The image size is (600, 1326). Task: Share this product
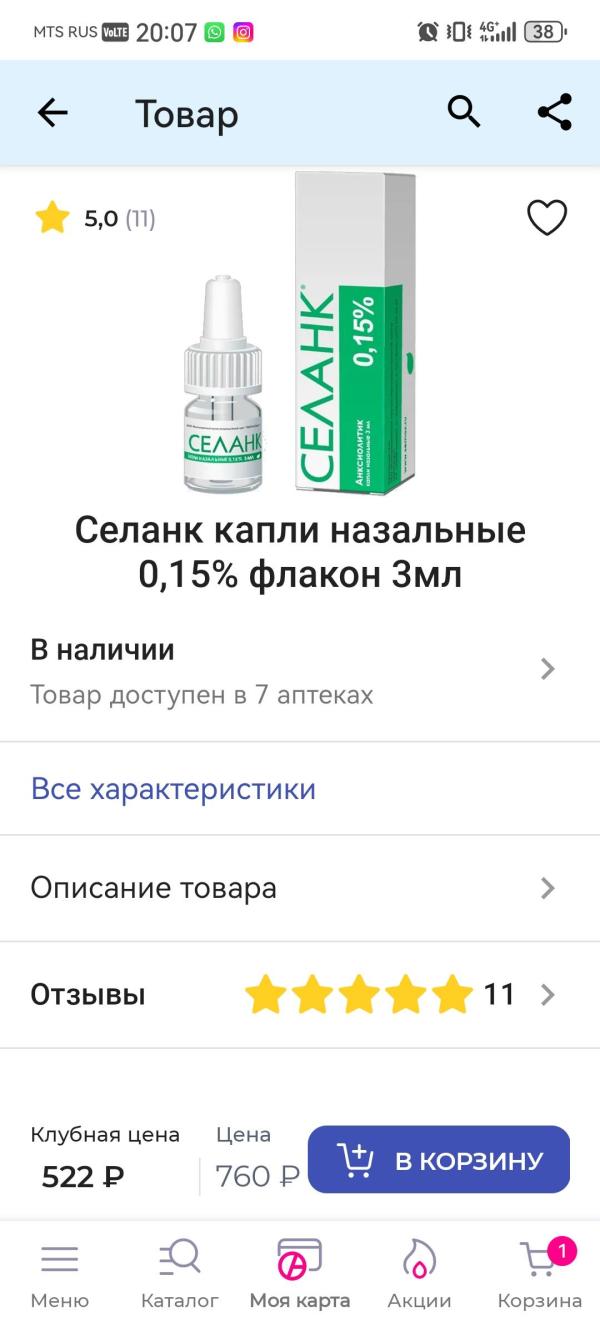(x=554, y=113)
